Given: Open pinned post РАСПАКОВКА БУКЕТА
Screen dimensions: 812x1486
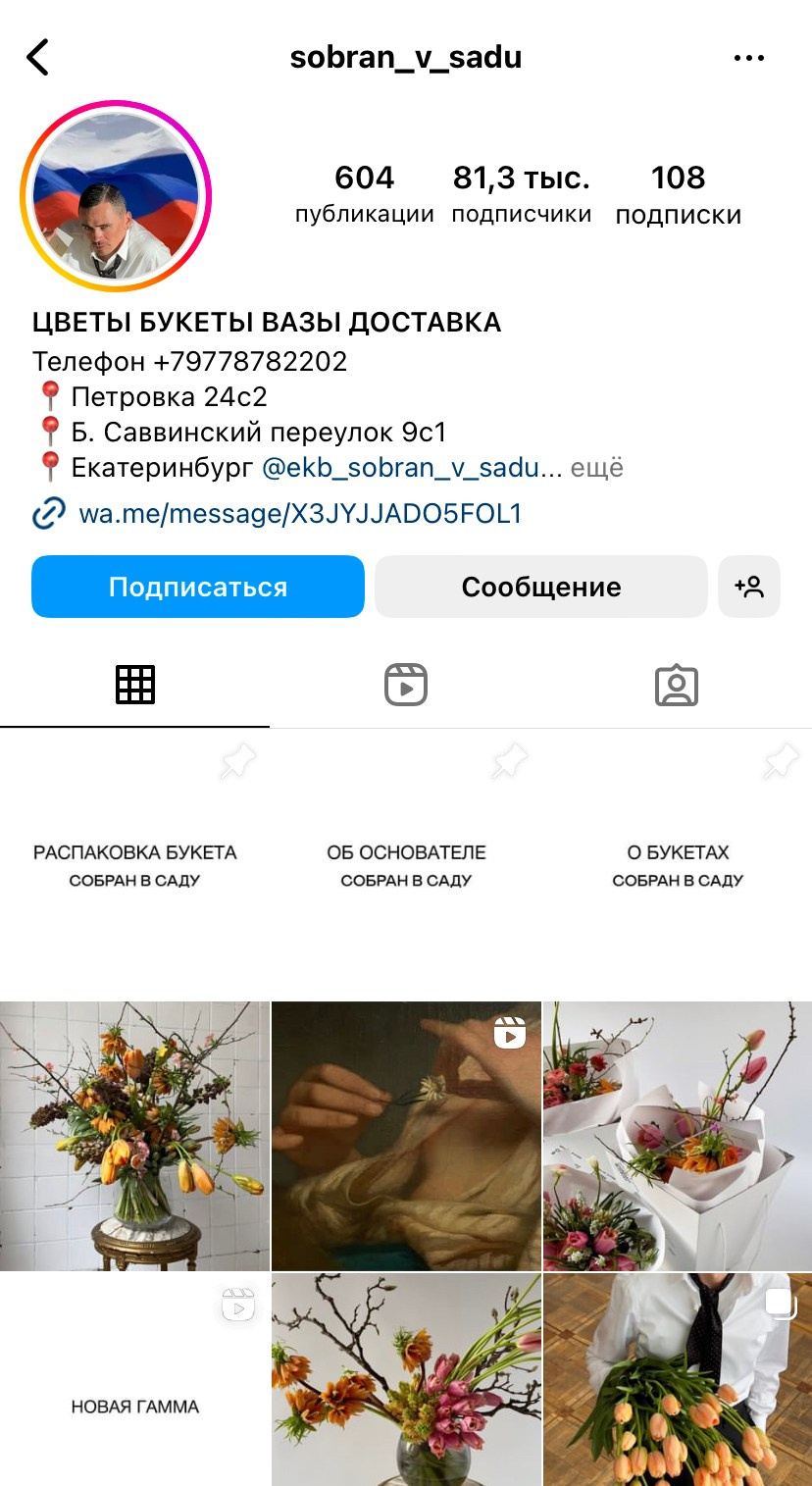Looking at the screenshot, I should coord(134,865).
